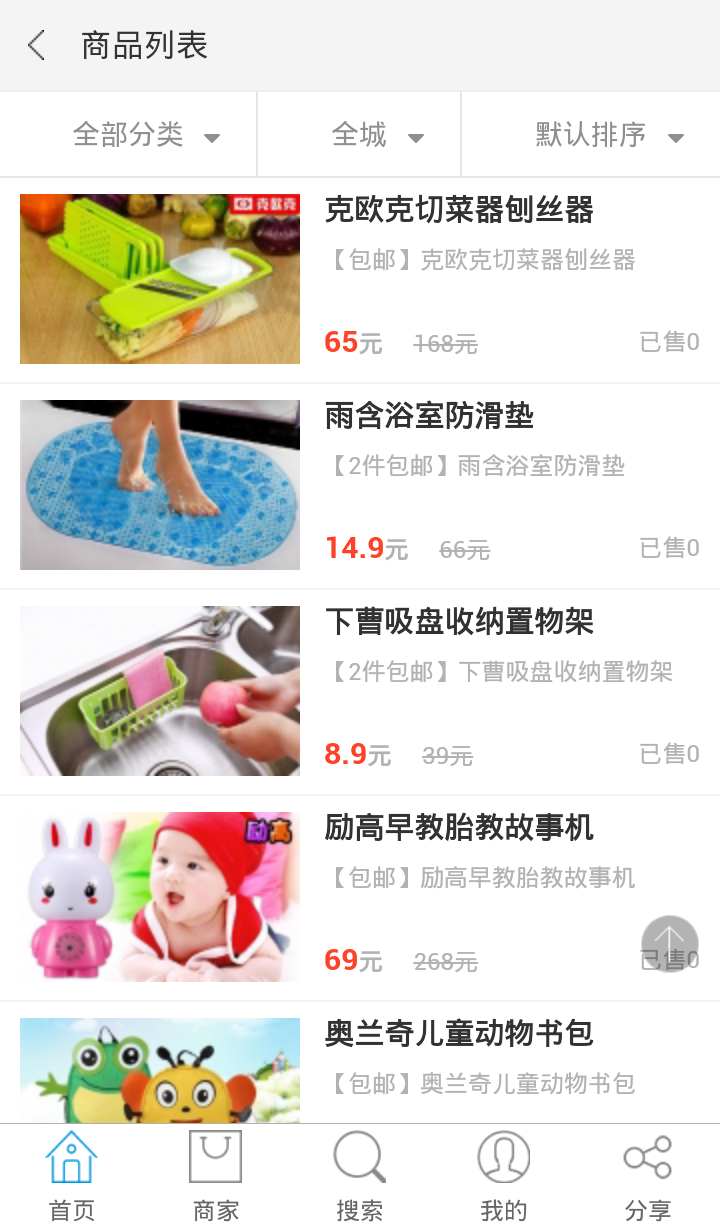Expand the 默认排序 sorting dropdown
The height and width of the screenshot is (1232, 720).
(608, 135)
